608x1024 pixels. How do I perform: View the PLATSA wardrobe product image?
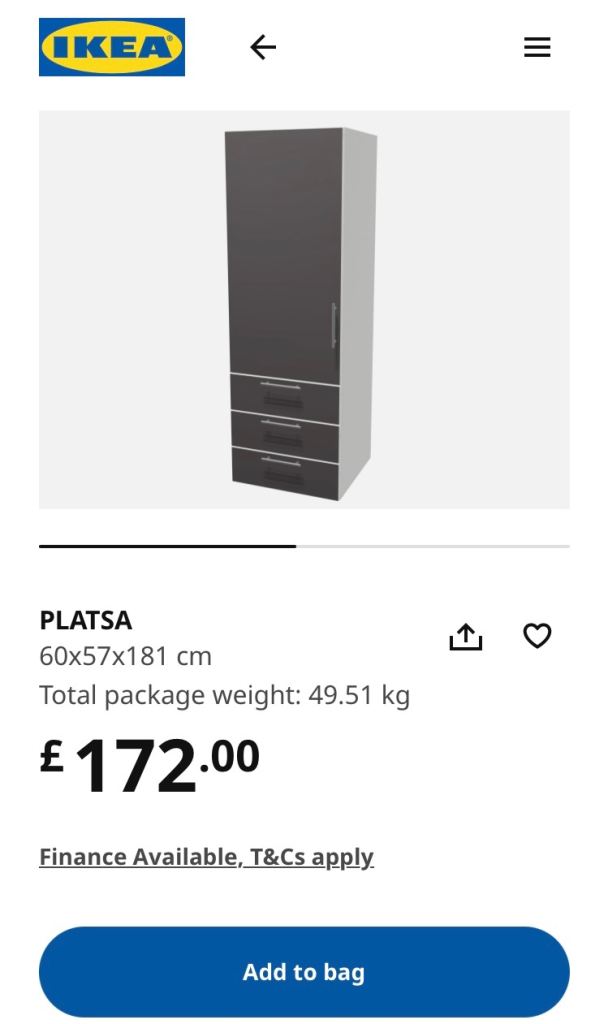click(x=304, y=310)
